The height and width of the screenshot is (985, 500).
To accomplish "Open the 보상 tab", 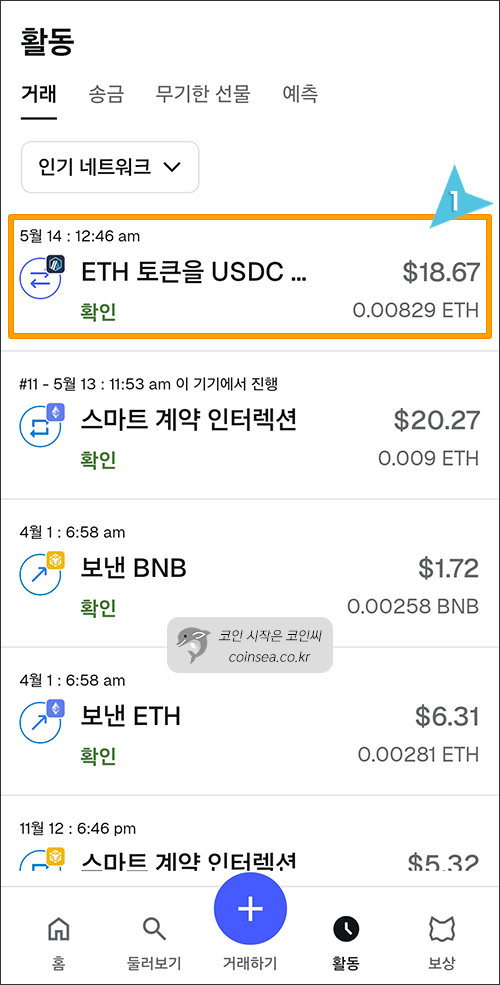I will coord(441,940).
